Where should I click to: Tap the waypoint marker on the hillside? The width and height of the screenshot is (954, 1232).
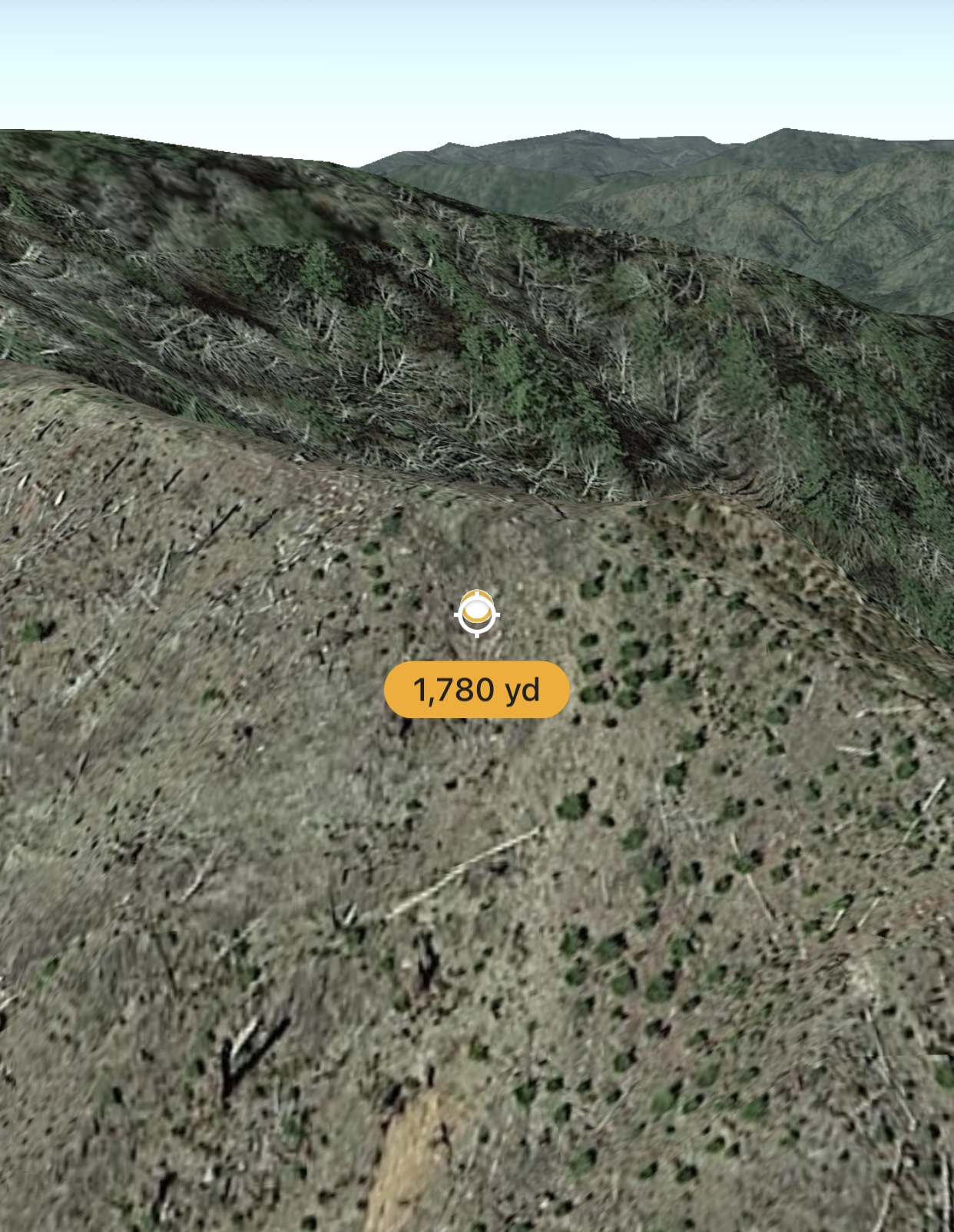[x=477, y=613]
